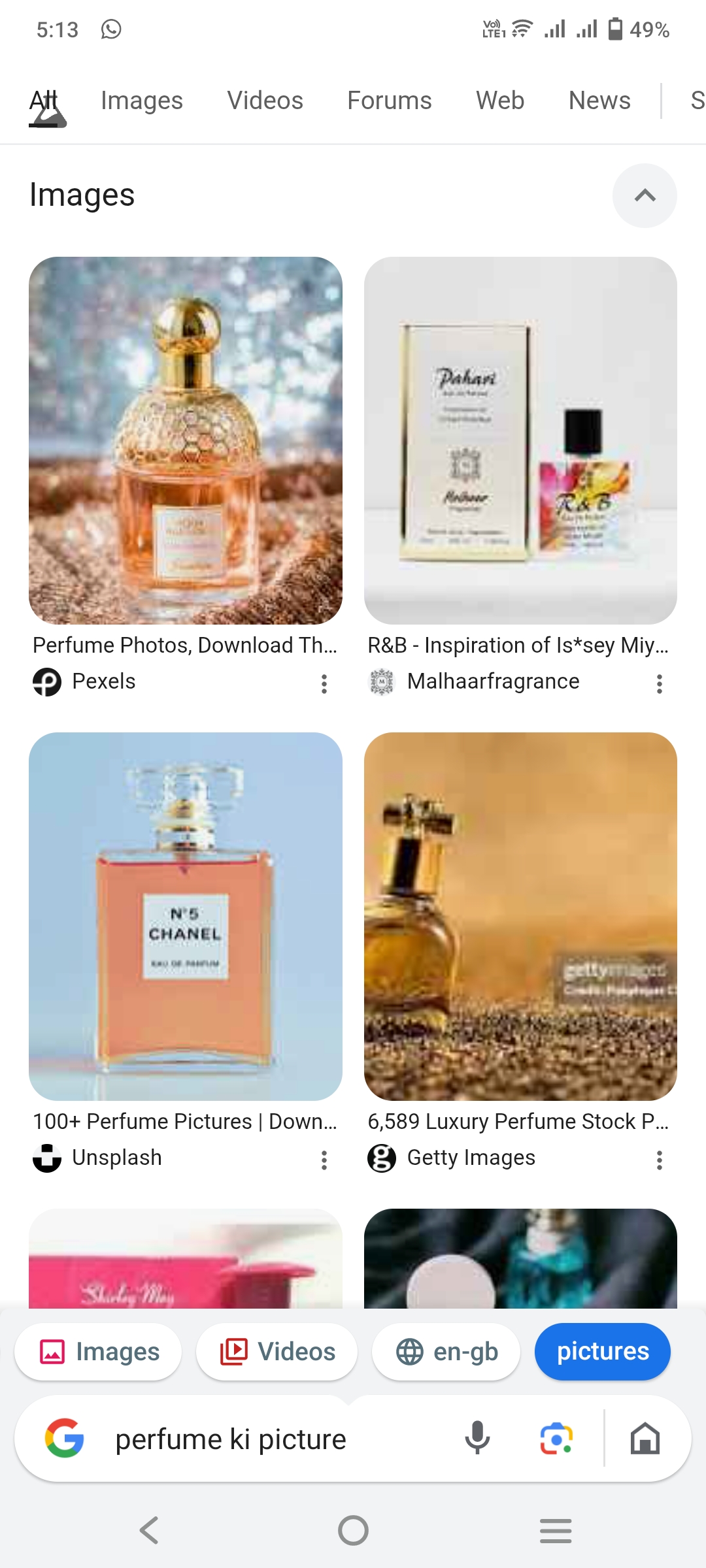This screenshot has height=1568, width=706.
Task: Open the Unsplash Chanel perfume picture
Action: 186,916
